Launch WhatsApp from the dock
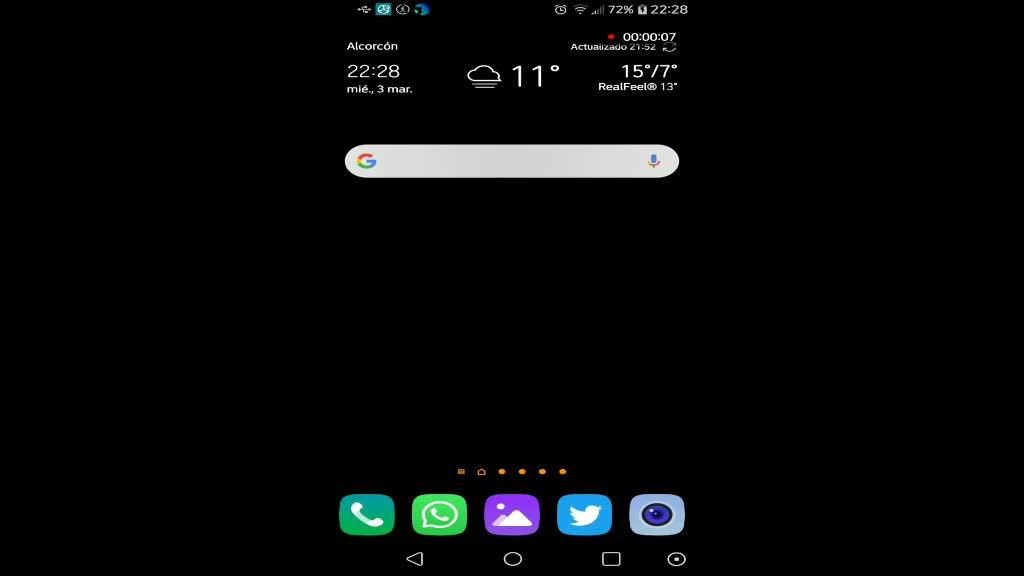This screenshot has width=1024, height=576. pos(439,515)
